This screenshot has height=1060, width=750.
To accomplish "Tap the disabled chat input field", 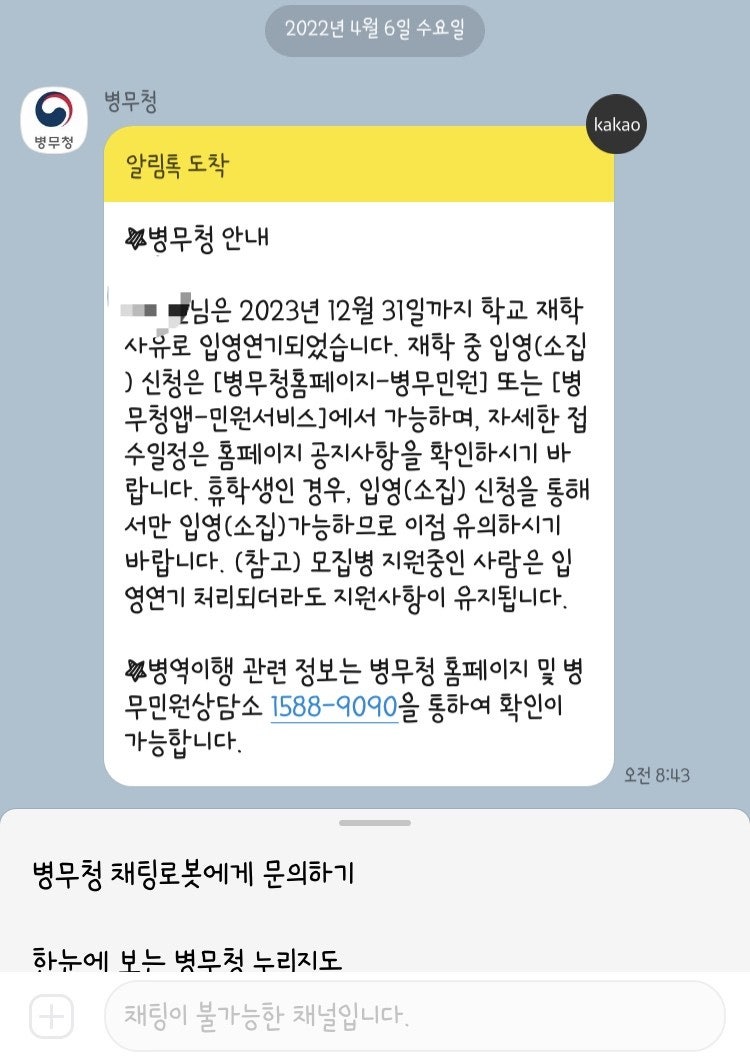I will pos(413,1017).
